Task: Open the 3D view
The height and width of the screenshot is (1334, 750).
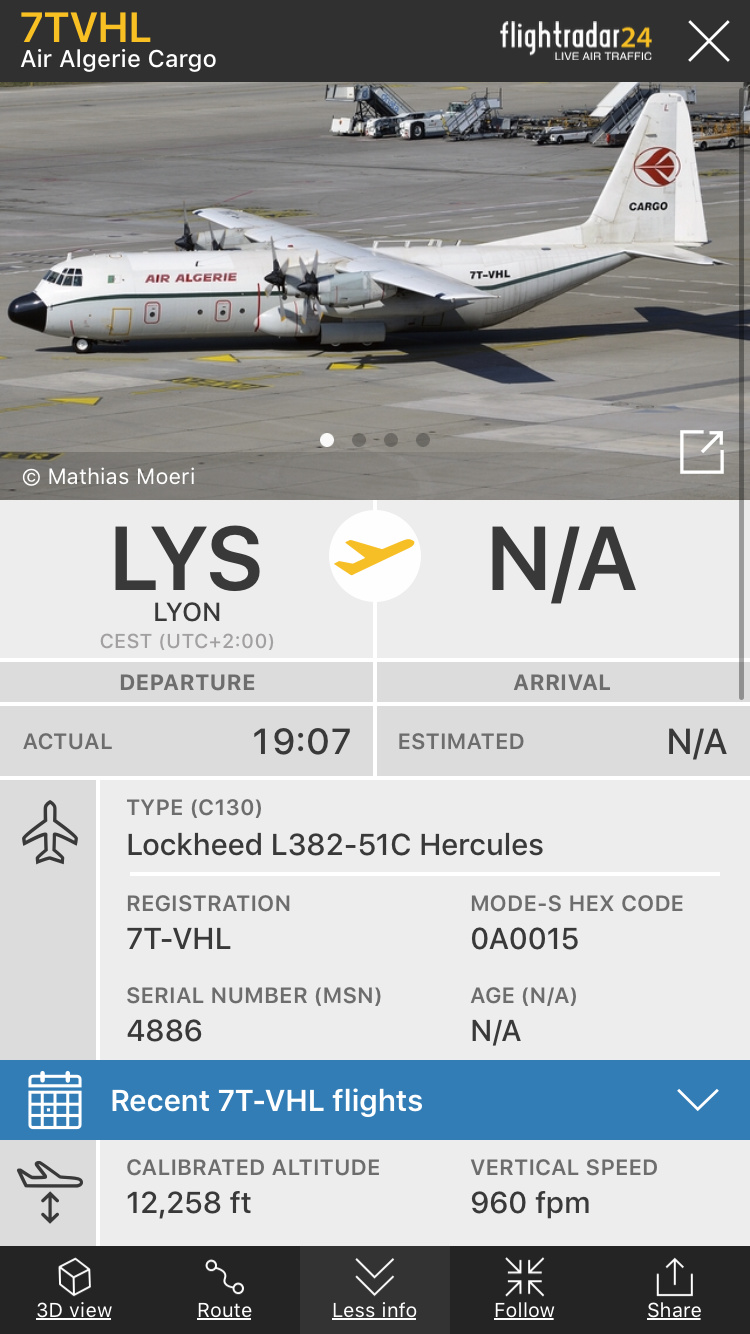Action: 74,1289
